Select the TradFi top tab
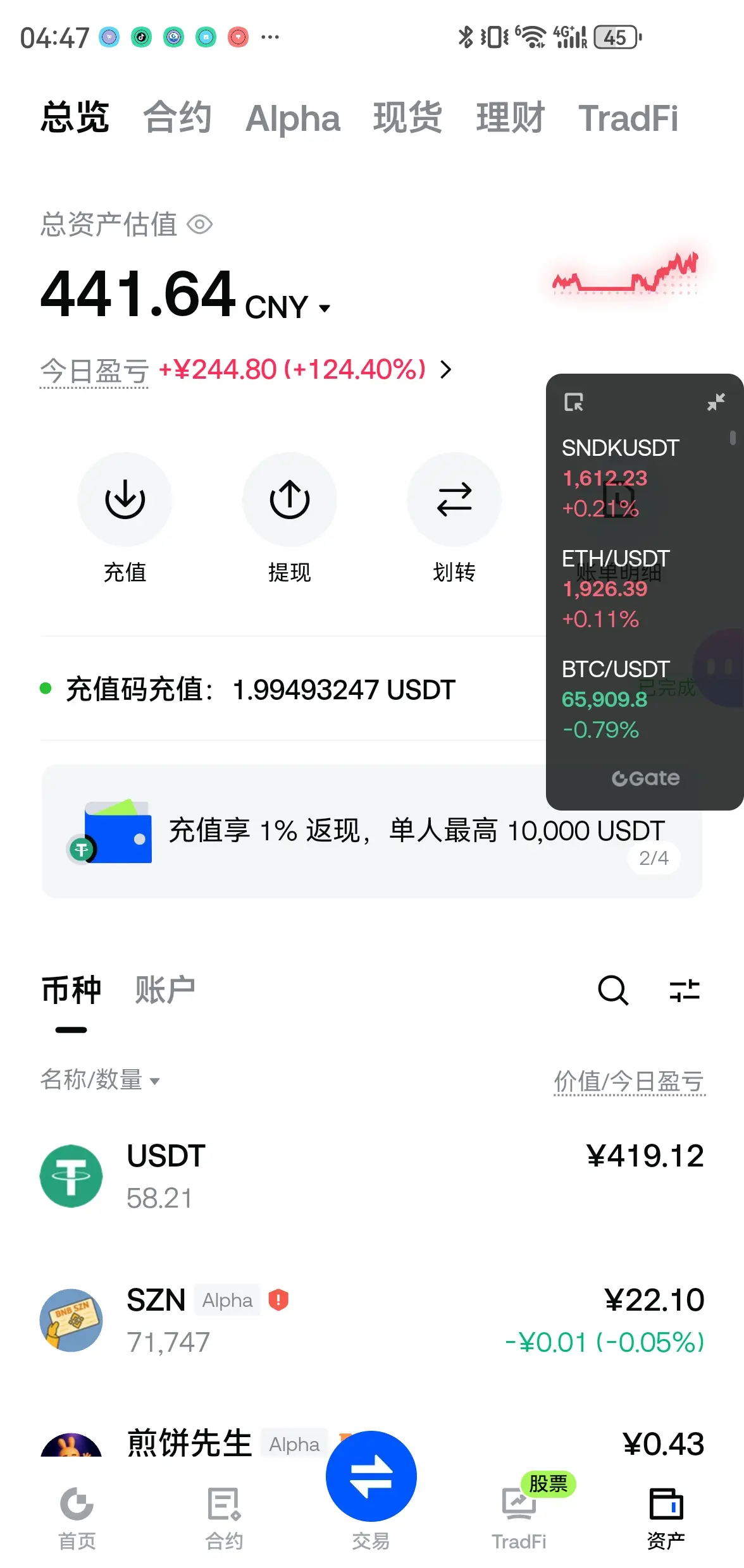The image size is (744, 1568). (x=628, y=118)
